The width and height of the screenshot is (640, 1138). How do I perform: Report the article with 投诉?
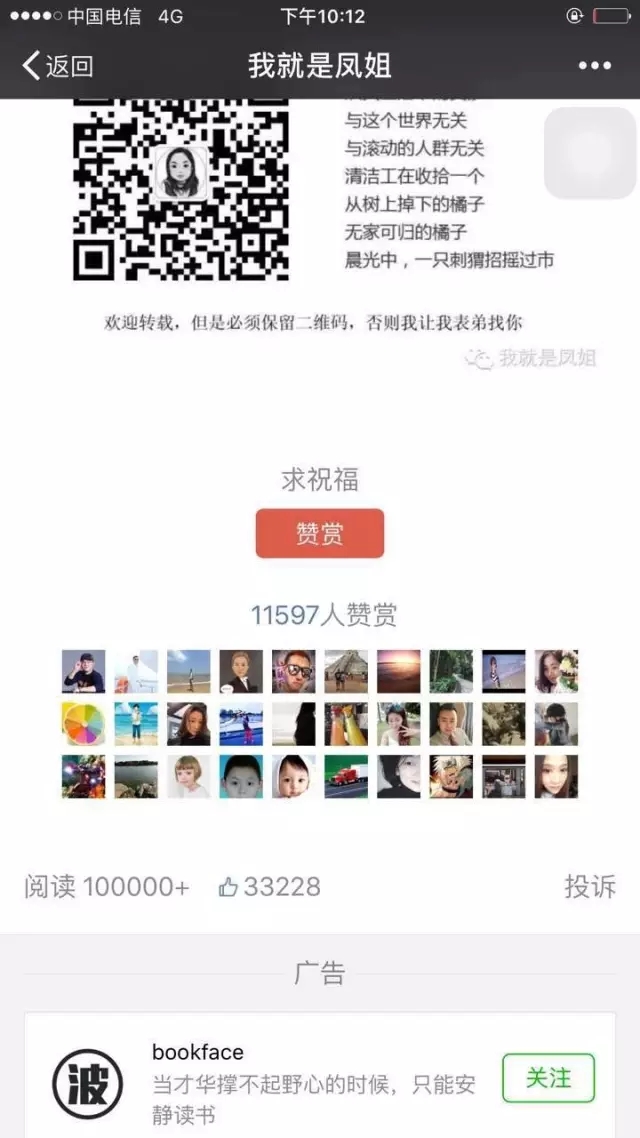pos(591,887)
